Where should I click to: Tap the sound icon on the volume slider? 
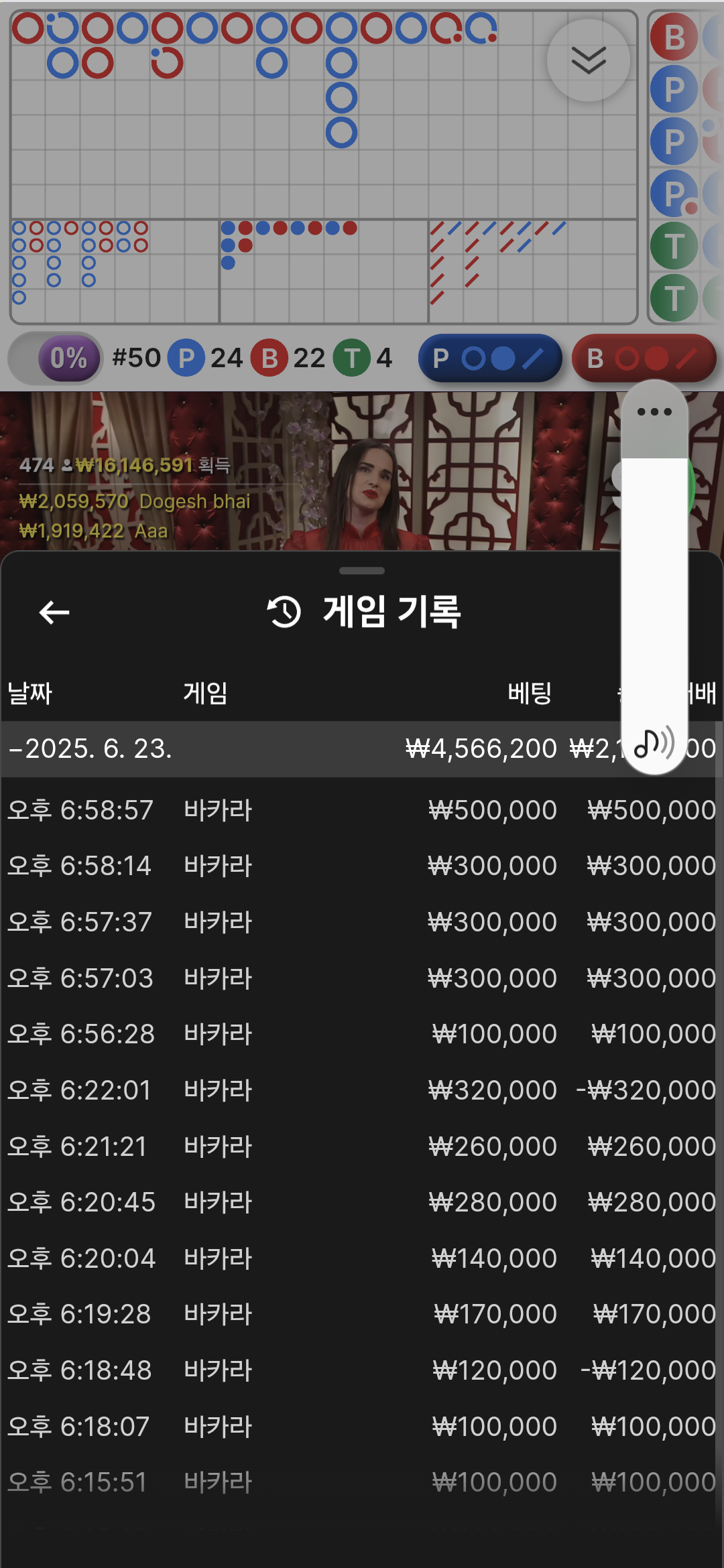pos(654,742)
